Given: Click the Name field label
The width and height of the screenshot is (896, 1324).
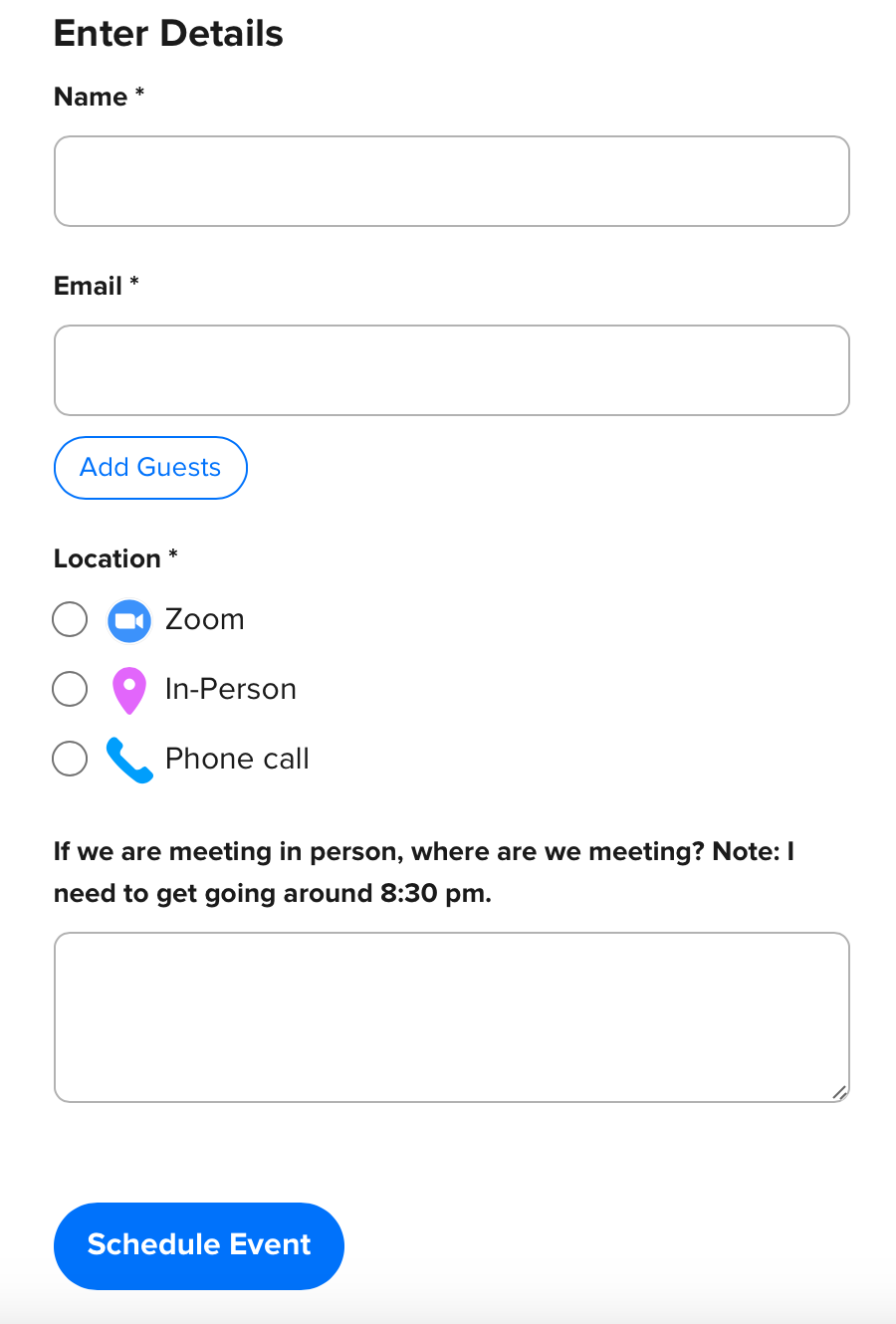Looking at the screenshot, I should coord(89,97).
